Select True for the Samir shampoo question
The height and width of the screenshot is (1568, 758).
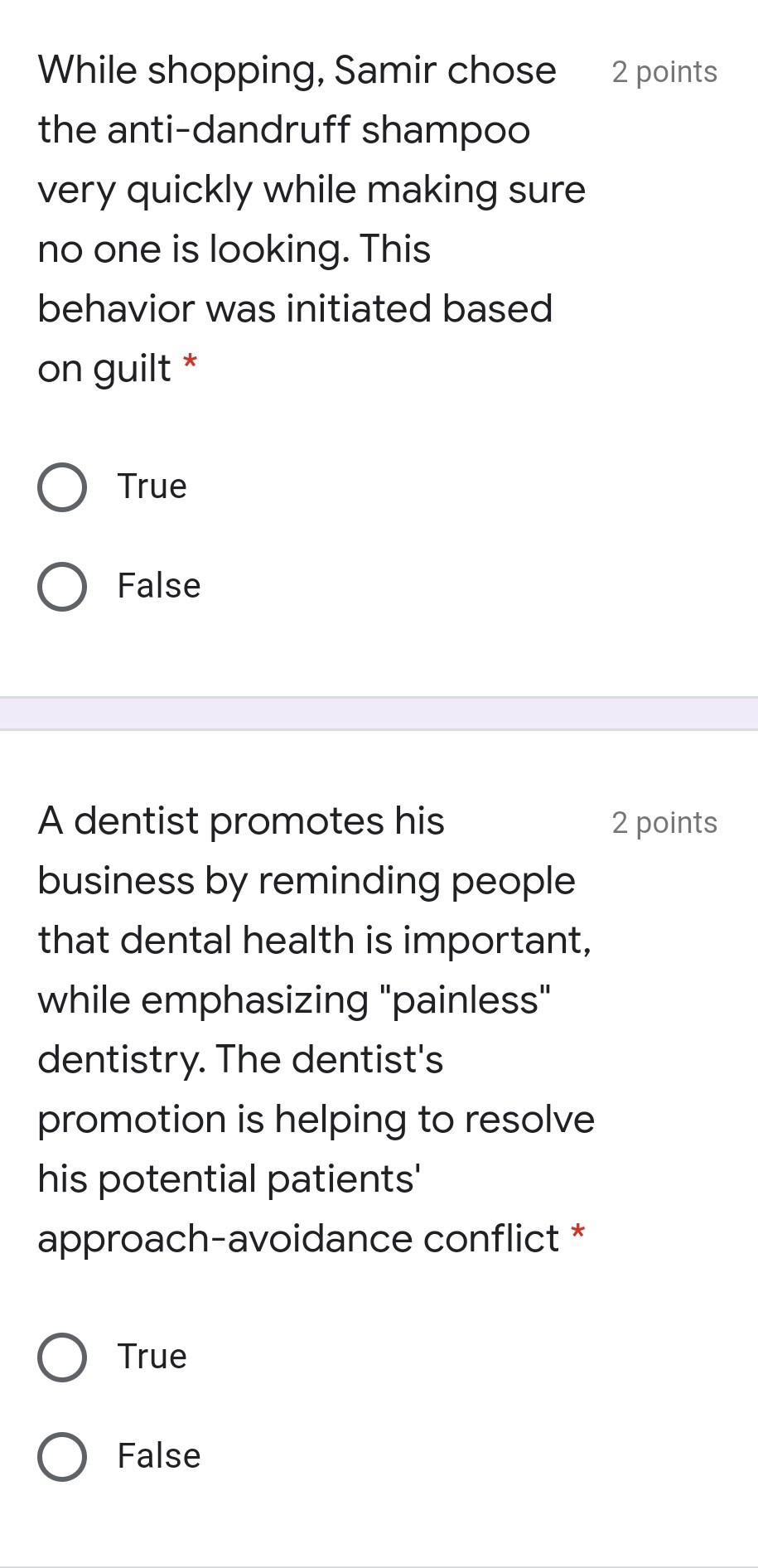pos(62,487)
